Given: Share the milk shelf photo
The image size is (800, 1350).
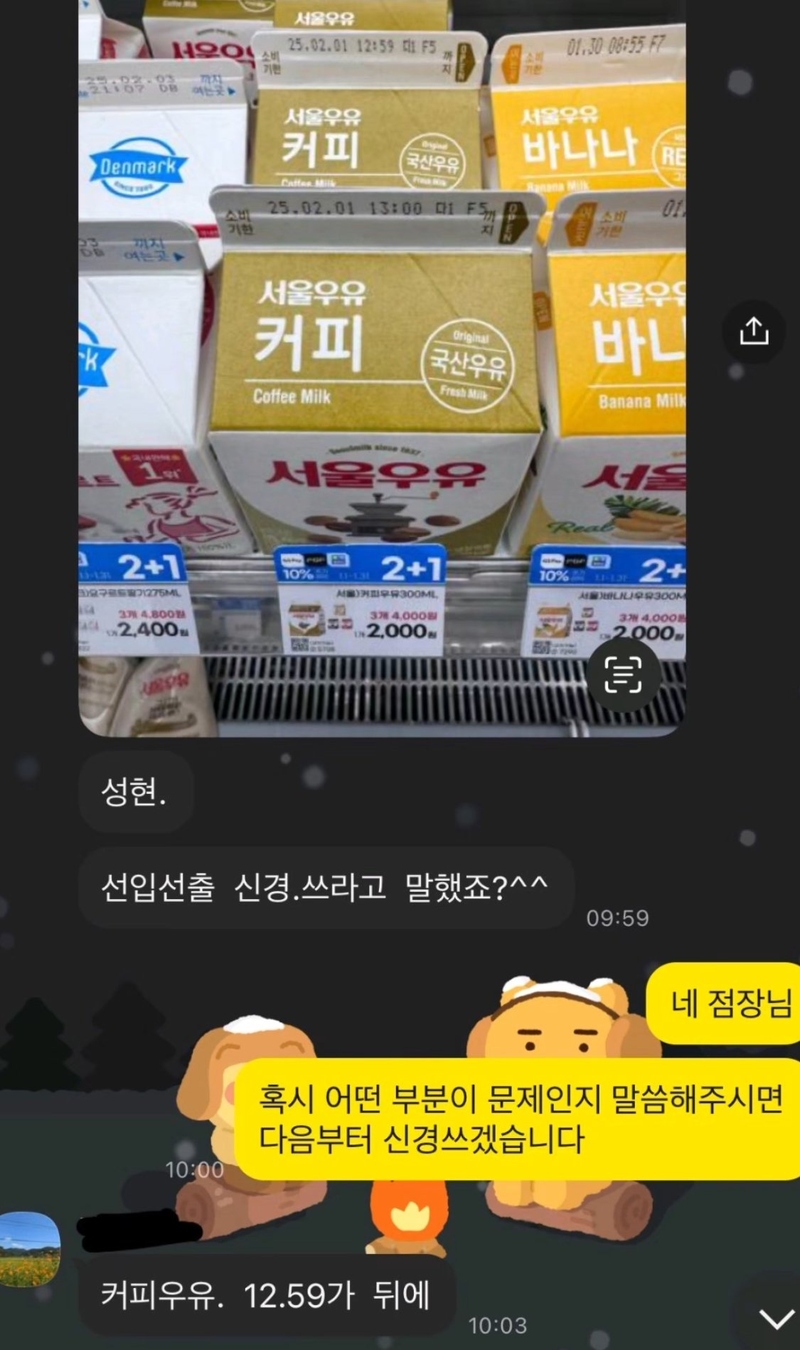Looking at the screenshot, I should (x=754, y=331).
